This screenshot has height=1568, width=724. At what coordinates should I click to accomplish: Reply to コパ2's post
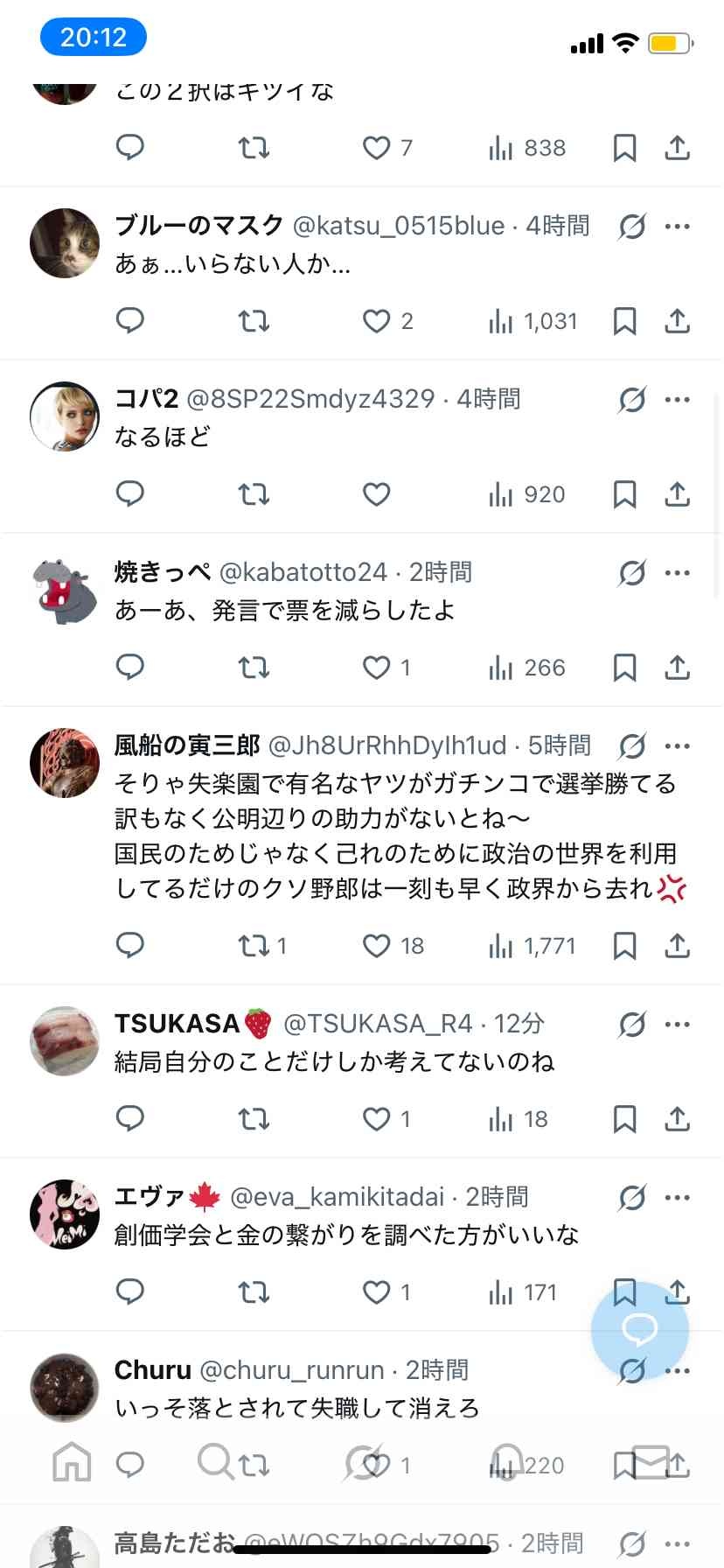click(x=130, y=494)
